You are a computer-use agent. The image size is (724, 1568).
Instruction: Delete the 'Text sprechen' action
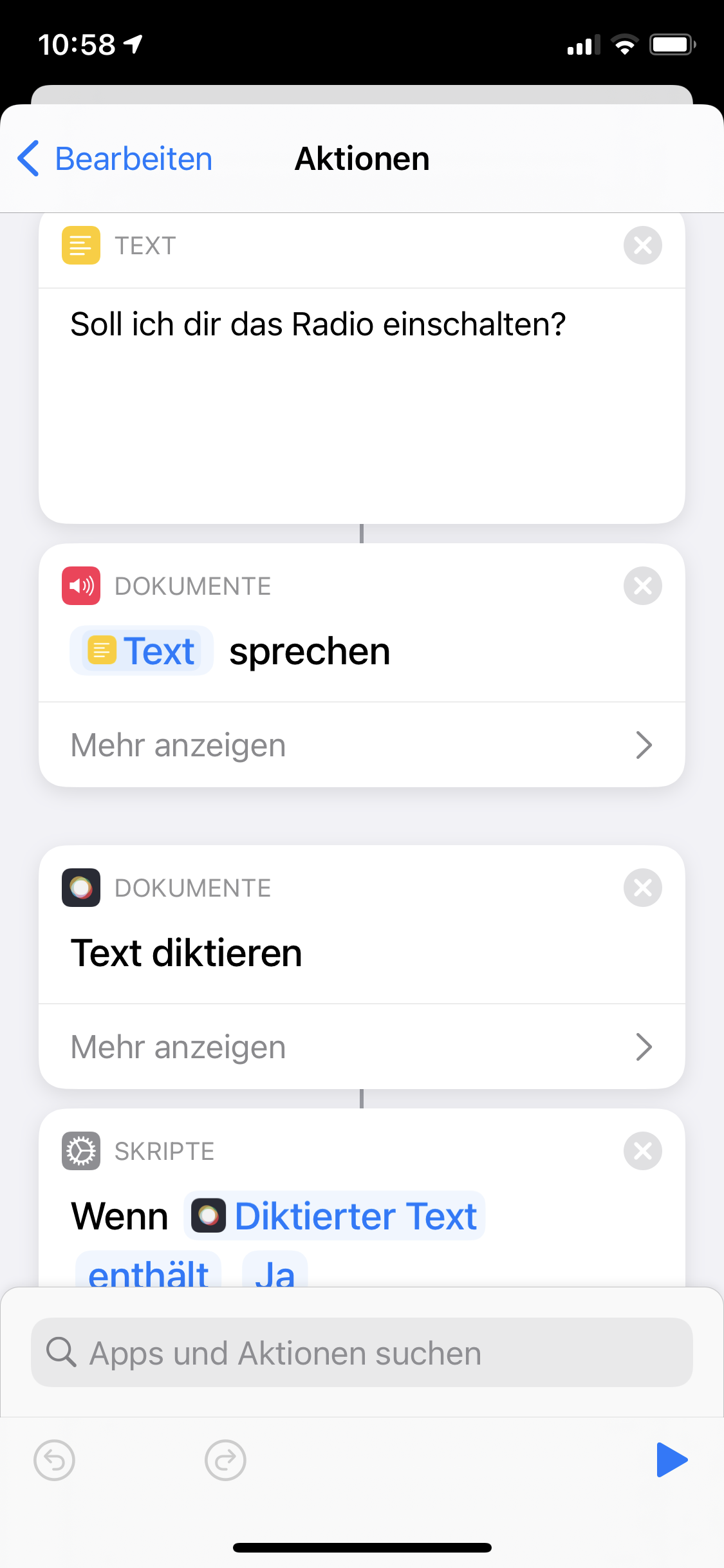[642, 586]
